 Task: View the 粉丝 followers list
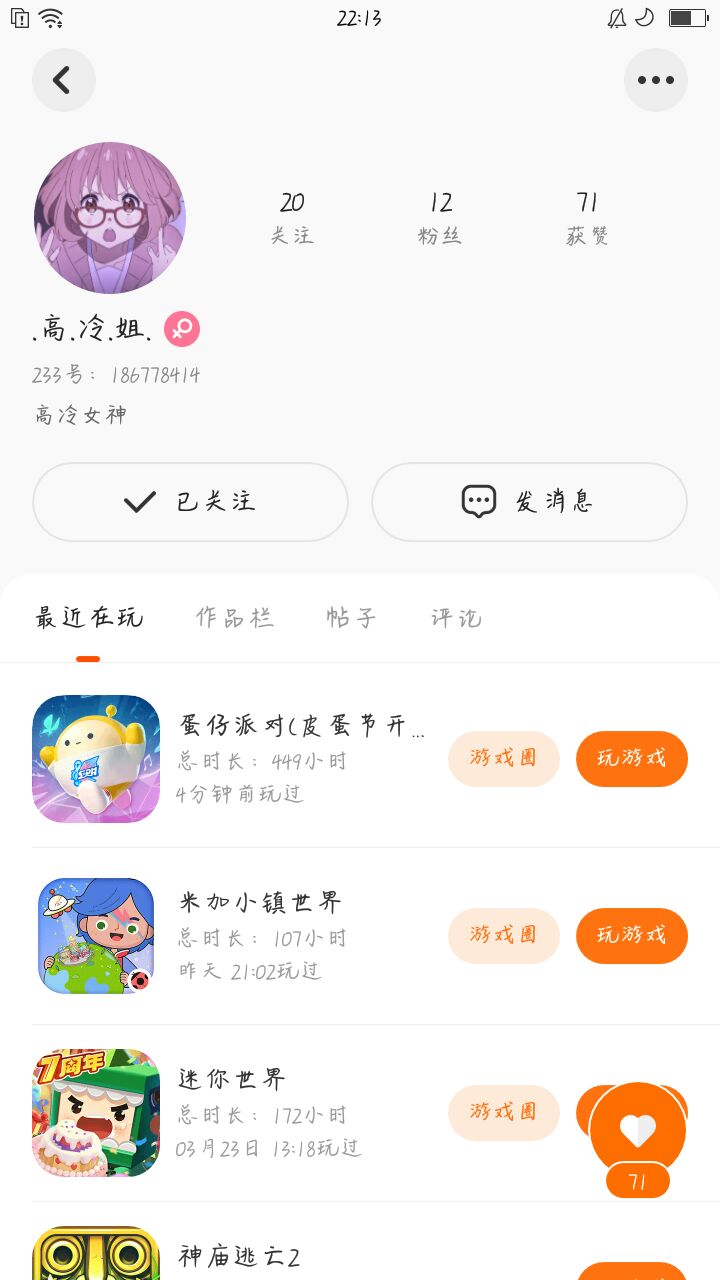pyautogui.click(x=440, y=218)
